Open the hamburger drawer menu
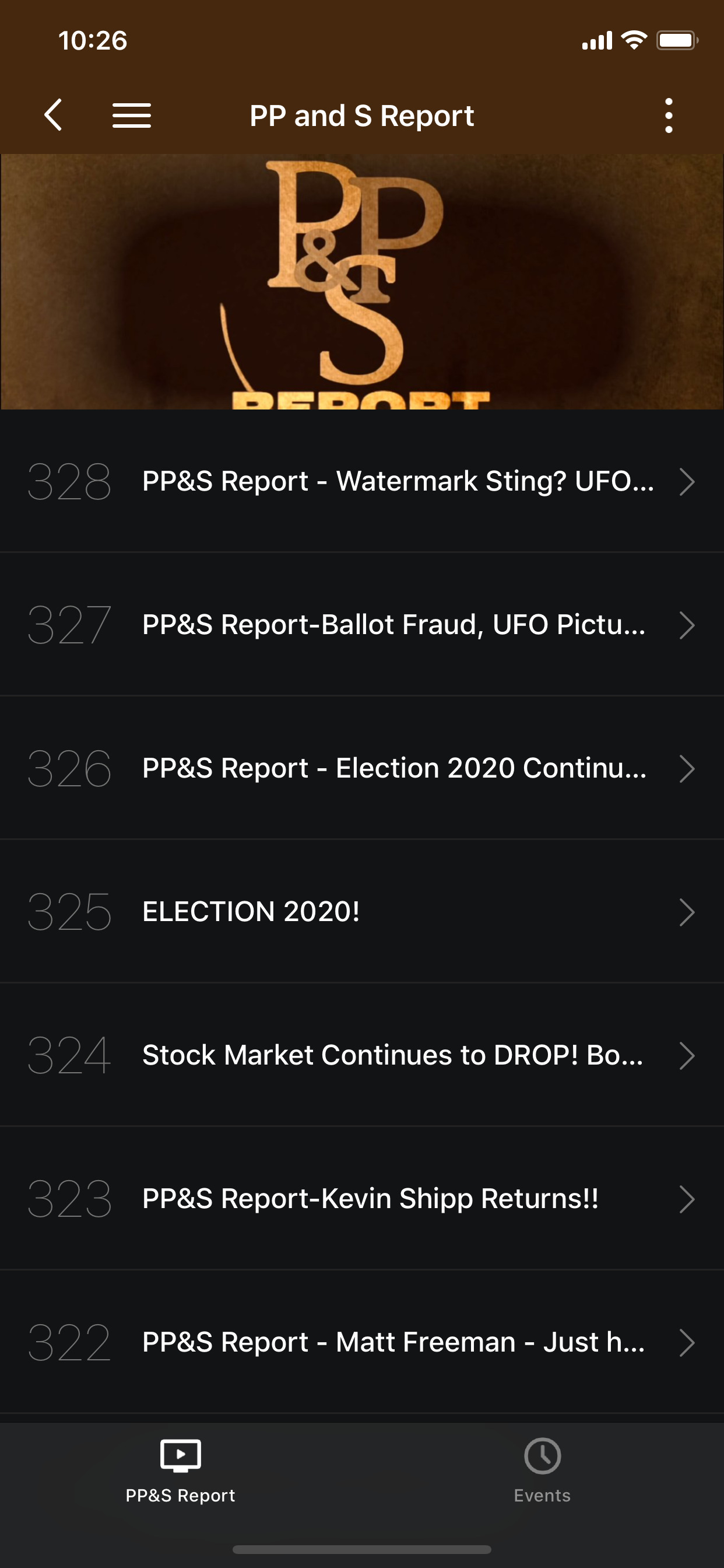724x1568 pixels. 131,116
